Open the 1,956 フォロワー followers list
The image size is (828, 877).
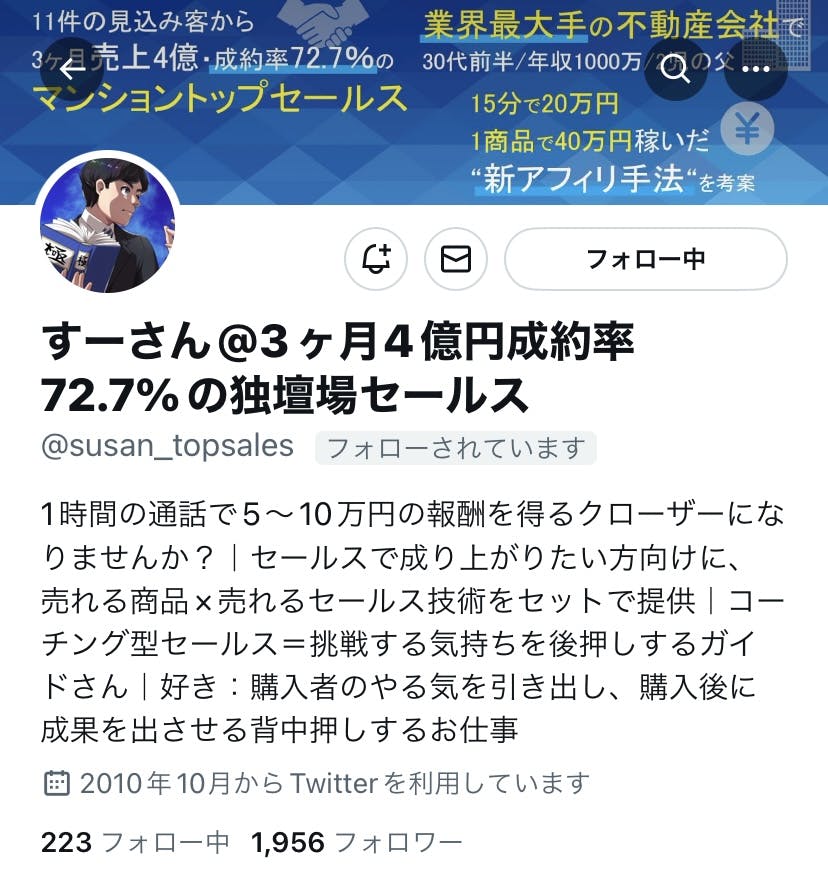pyautogui.click(x=357, y=843)
